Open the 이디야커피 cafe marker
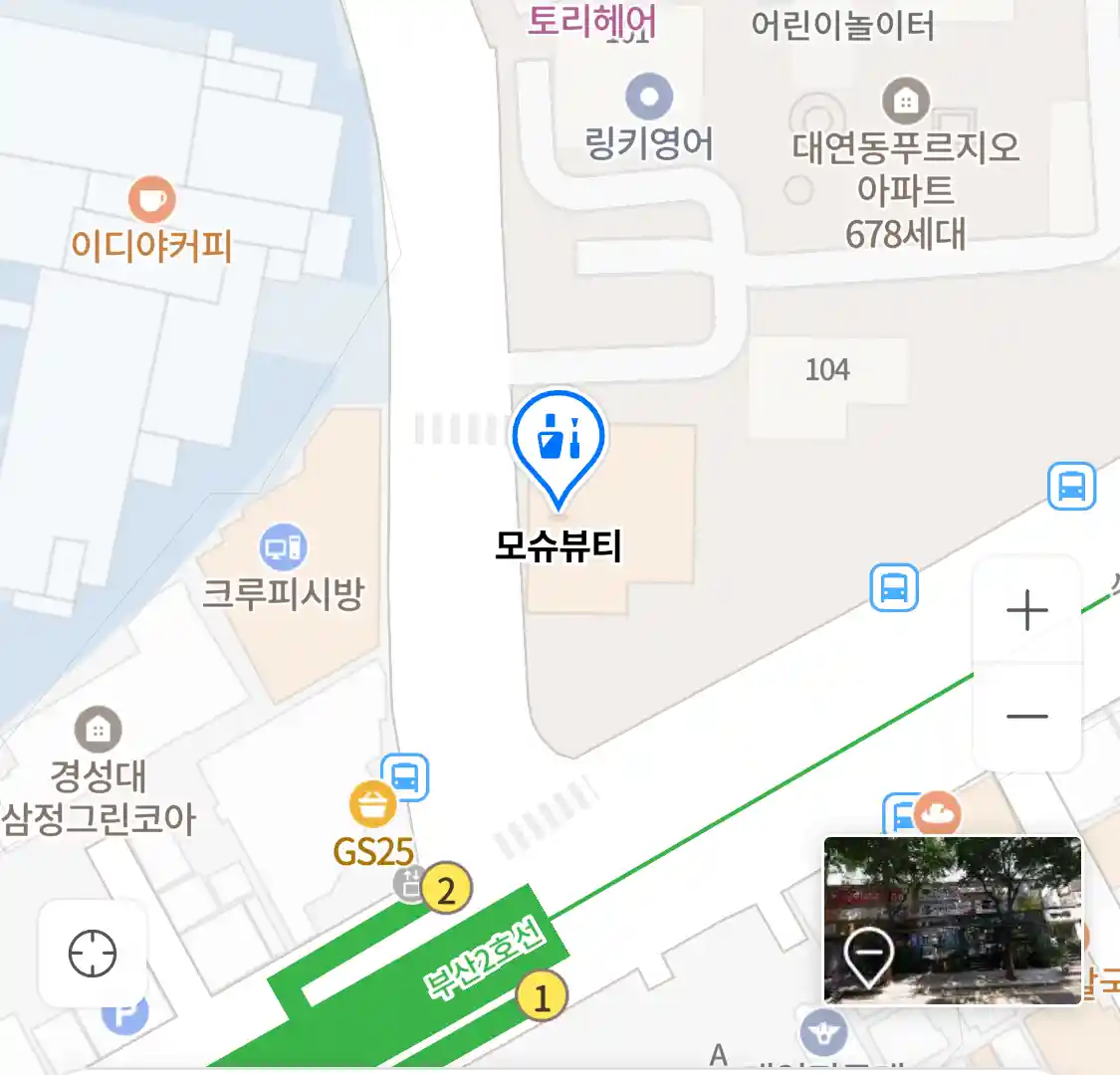1120x1075 pixels. (151, 200)
